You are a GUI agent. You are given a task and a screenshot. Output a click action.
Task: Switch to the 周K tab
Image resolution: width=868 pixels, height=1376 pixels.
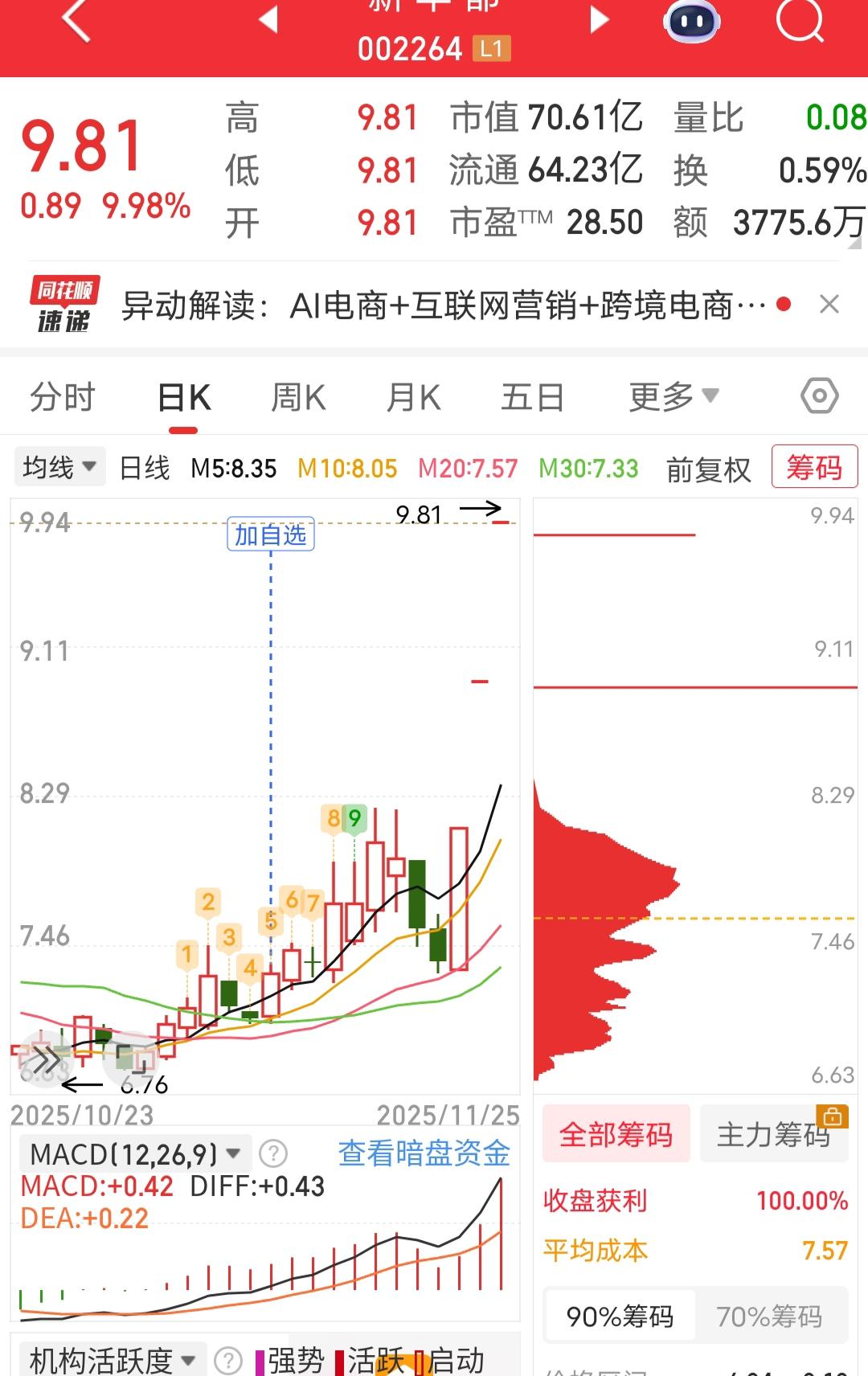point(298,395)
